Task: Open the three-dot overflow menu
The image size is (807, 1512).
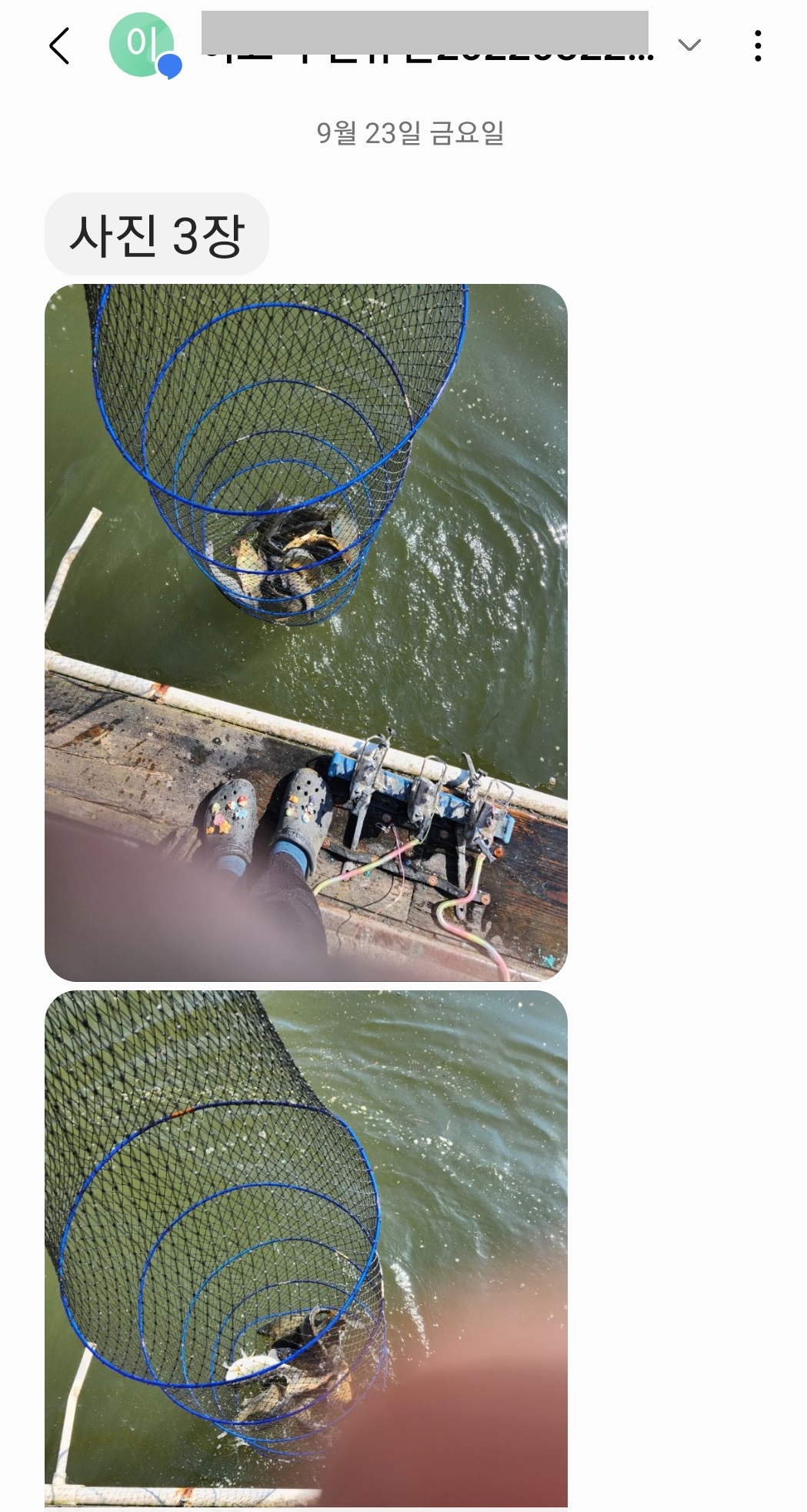Action: (758, 46)
